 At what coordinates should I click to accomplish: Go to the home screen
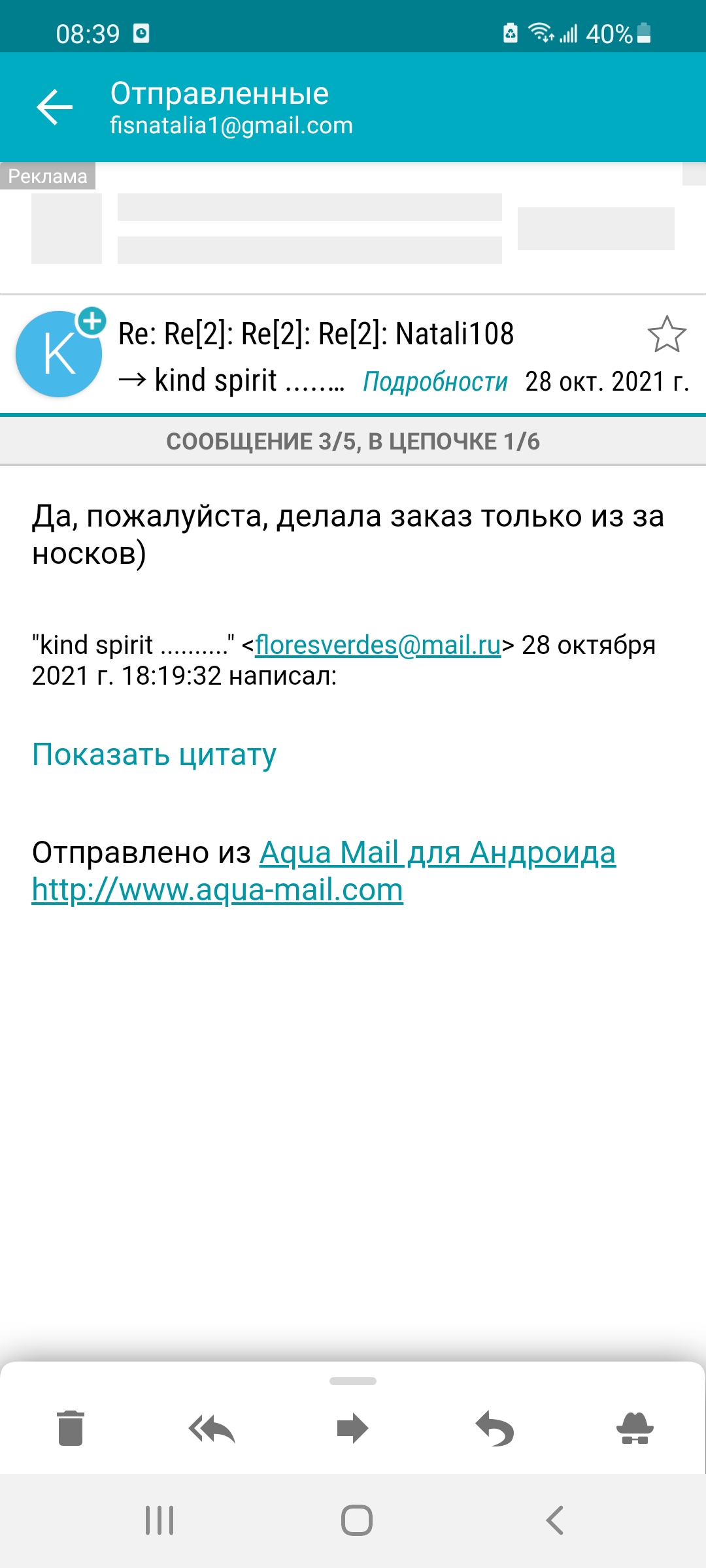[357, 1520]
